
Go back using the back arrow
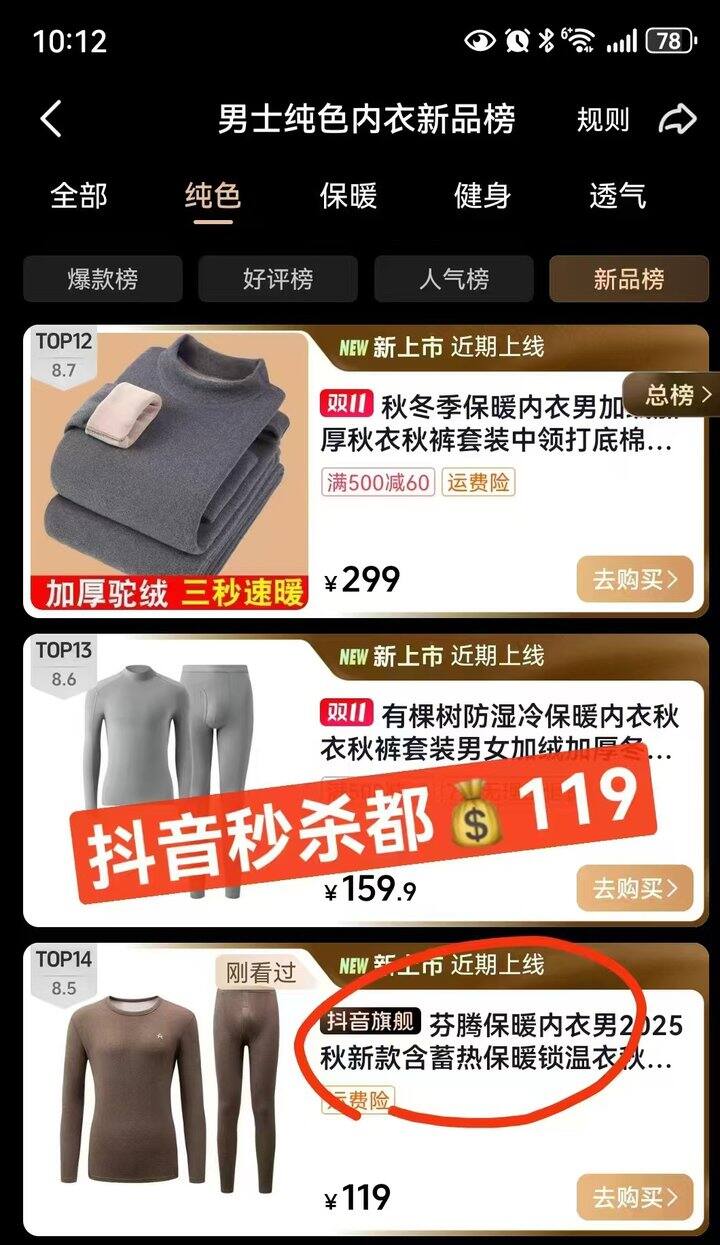tap(52, 120)
